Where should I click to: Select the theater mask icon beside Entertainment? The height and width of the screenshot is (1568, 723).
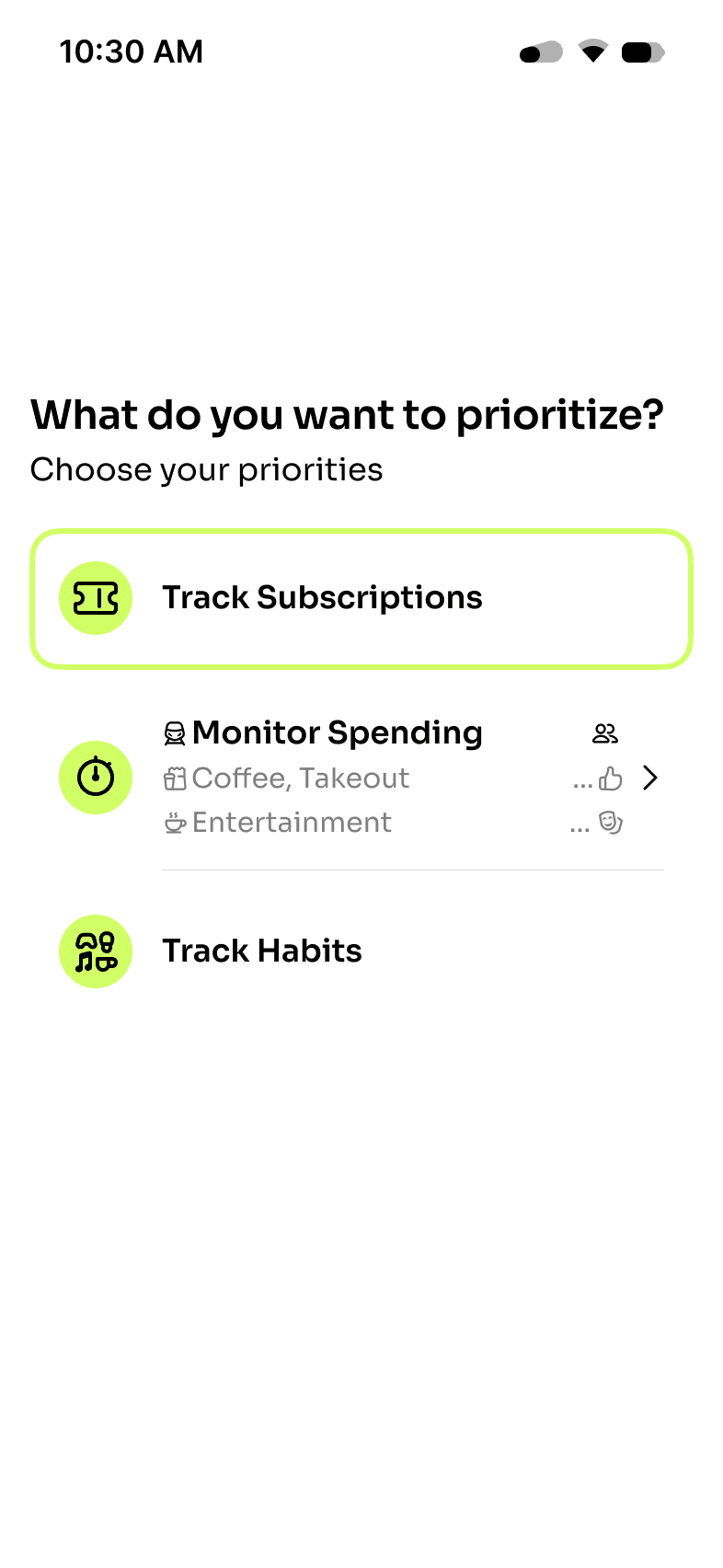611,823
